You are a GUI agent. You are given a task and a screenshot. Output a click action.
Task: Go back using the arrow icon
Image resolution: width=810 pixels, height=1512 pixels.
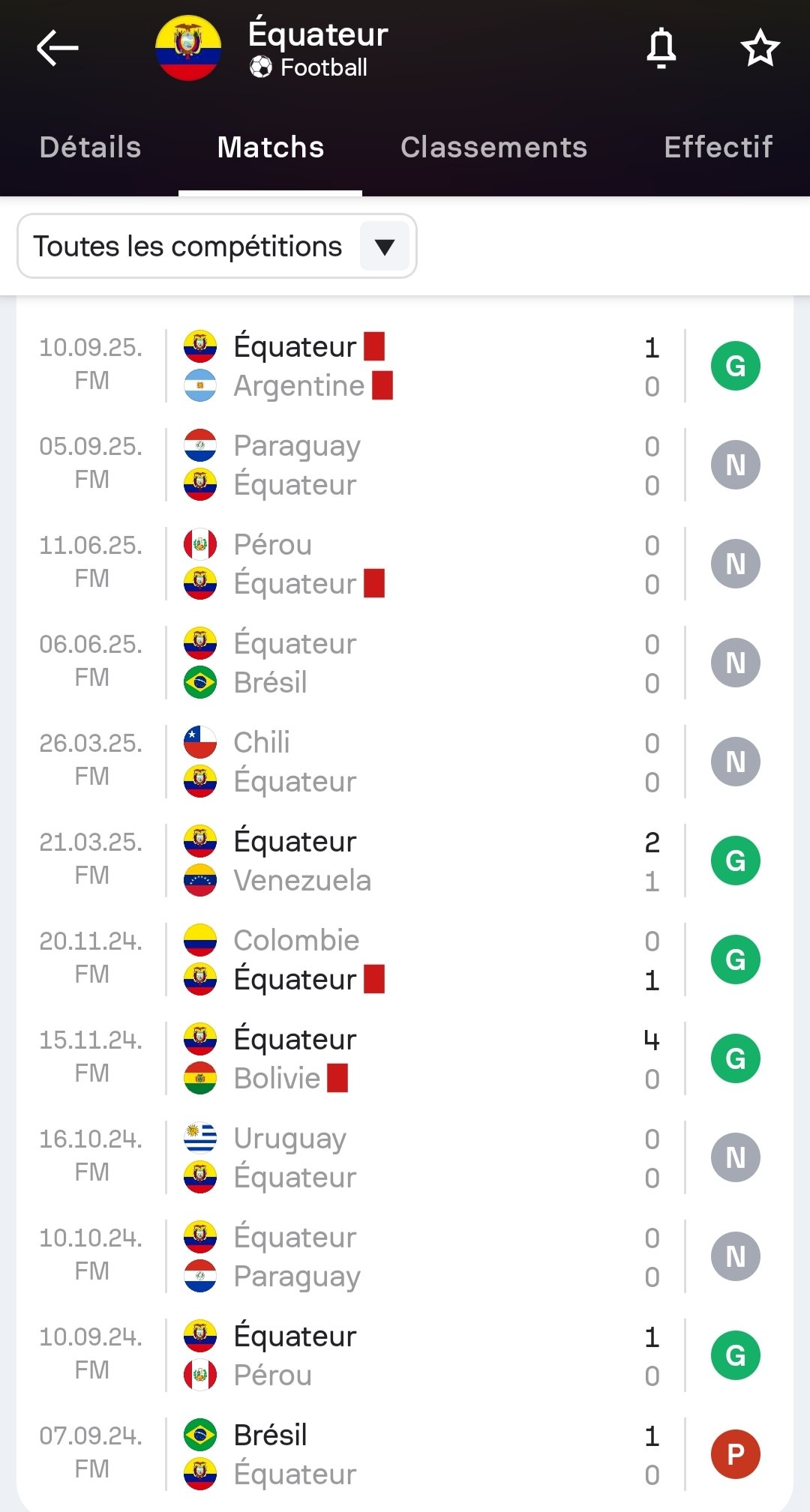[x=58, y=49]
